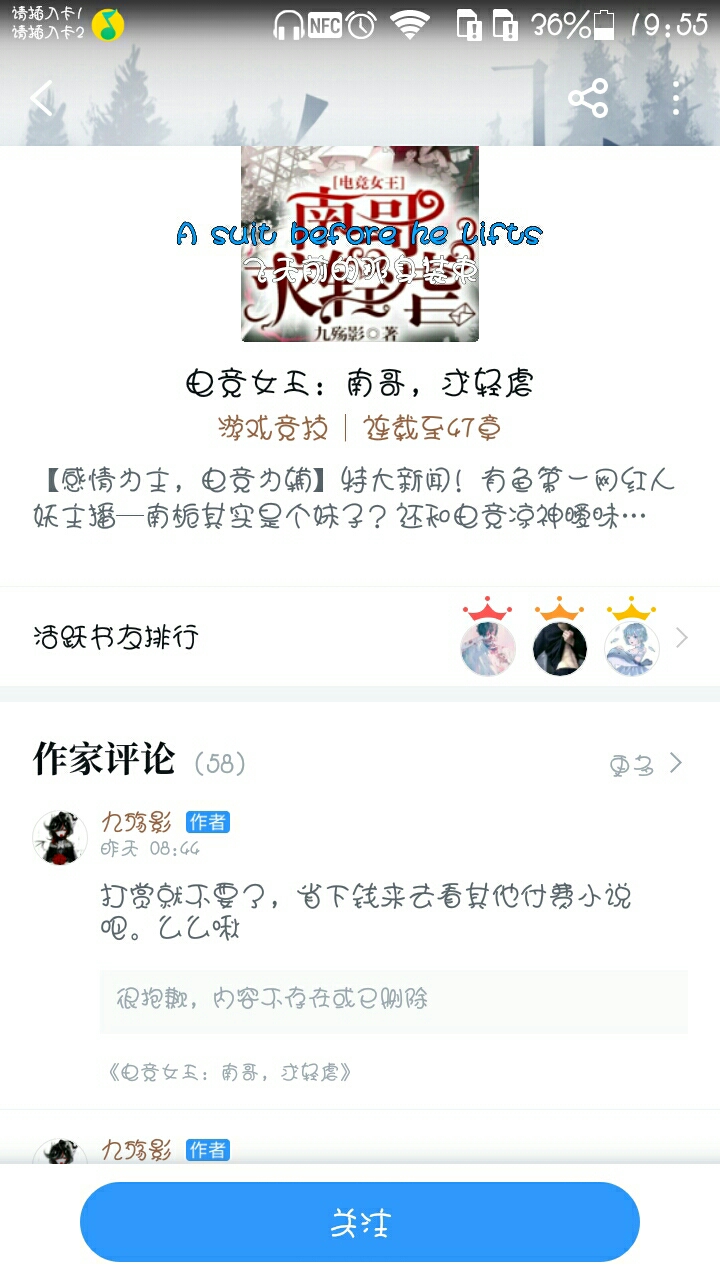The height and width of the screenshot is (1280, 720).
Task: Open the 电竞女王 book cover
Action: coord(360,244)
